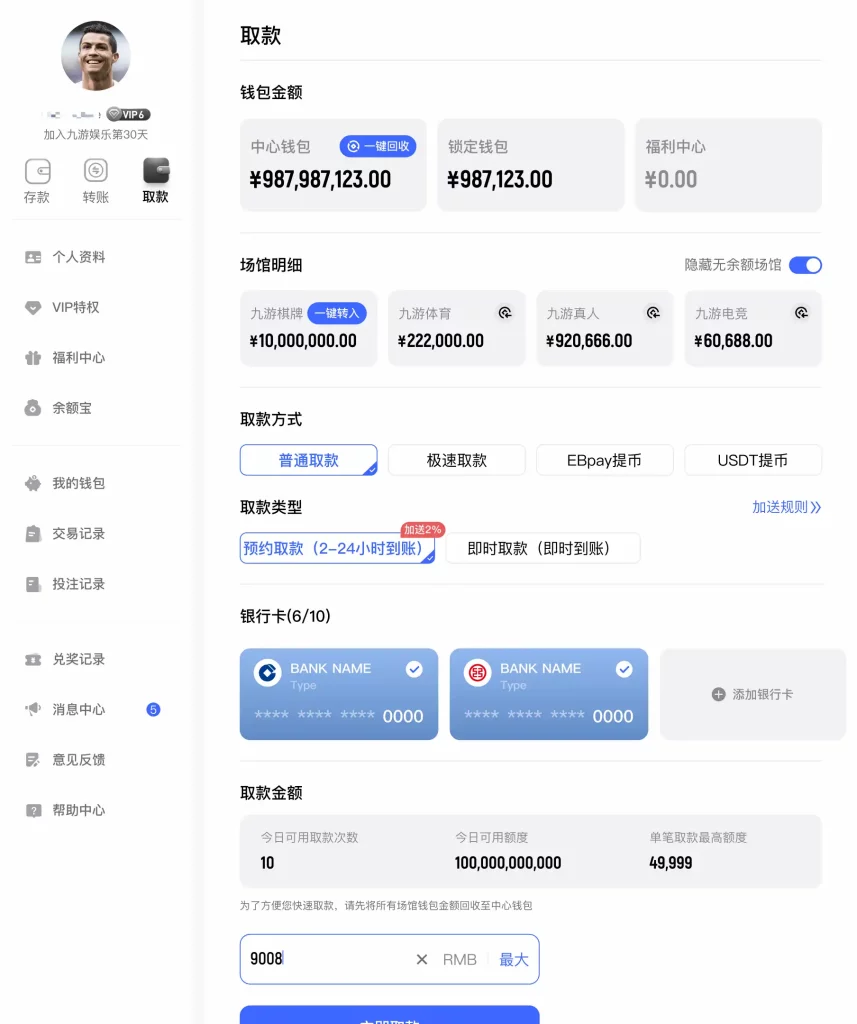Open 余额宝 from the sidebar
Viewport: 857px width, 1024px height.
[71, 408]
